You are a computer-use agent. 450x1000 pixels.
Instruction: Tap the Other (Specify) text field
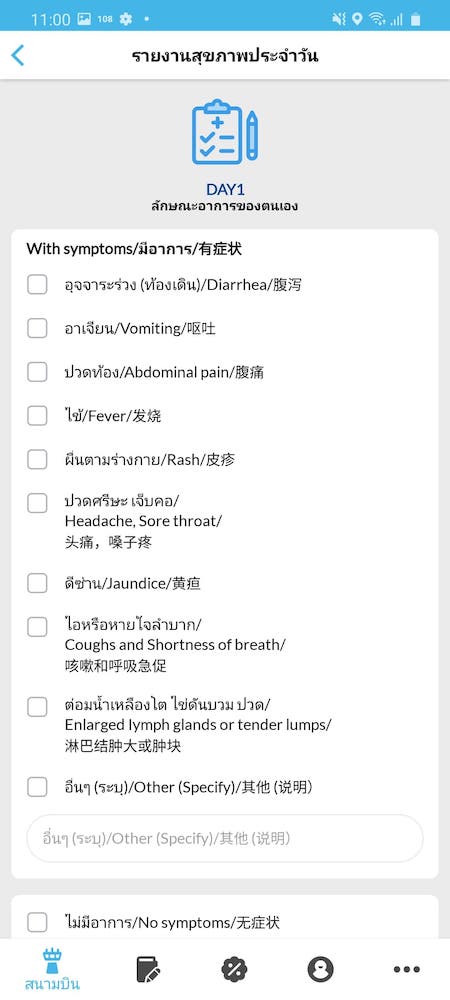click(225, 838)
